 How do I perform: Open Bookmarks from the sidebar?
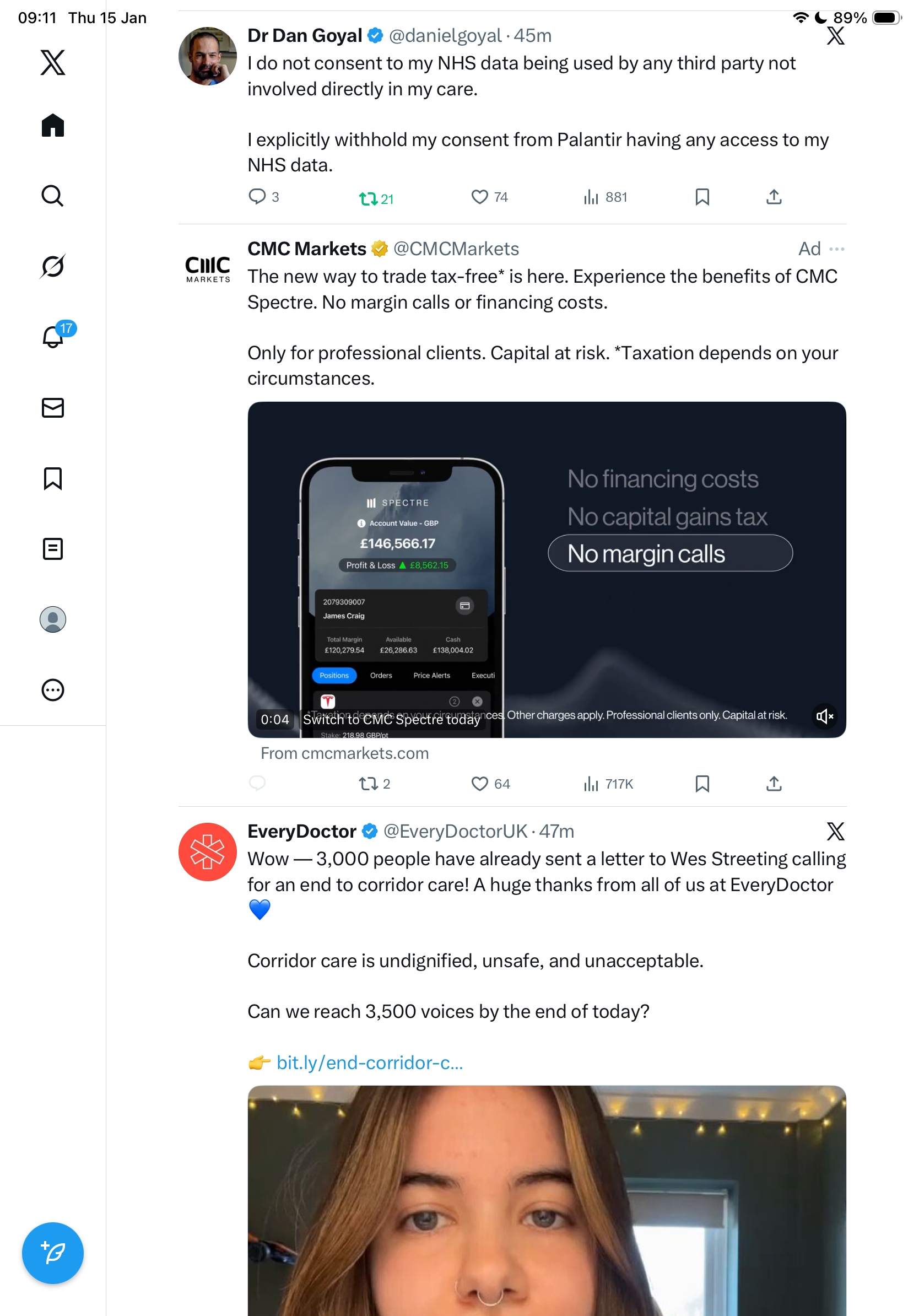point(53,478)
